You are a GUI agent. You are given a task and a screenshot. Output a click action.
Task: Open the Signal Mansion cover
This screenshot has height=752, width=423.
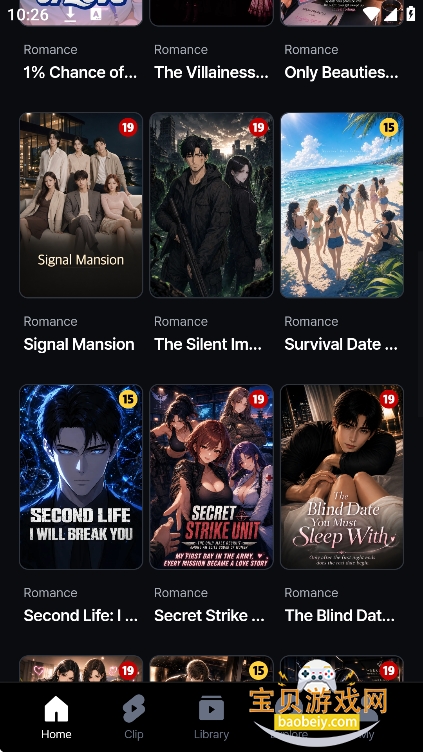point(81,205)
